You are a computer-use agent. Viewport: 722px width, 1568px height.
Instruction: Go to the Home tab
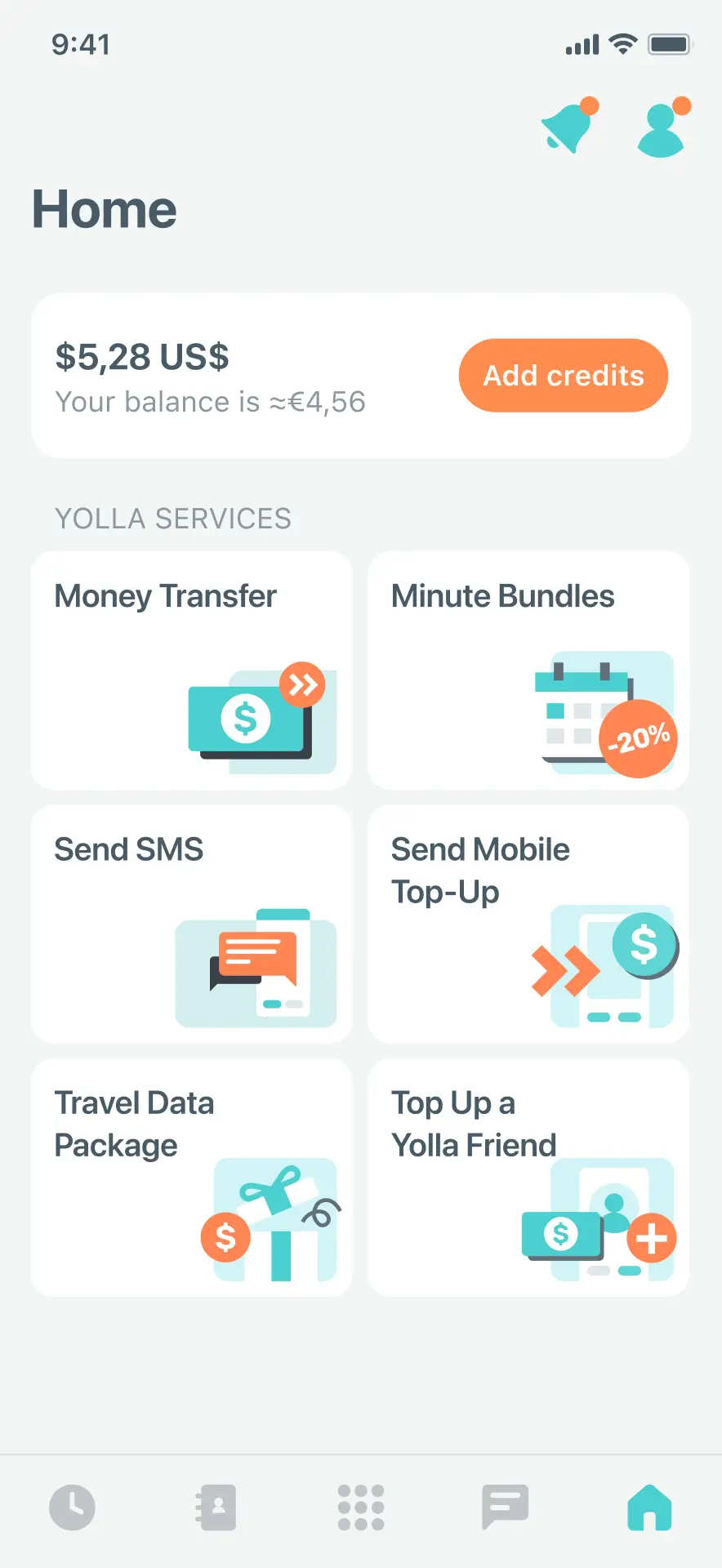click(649, 1508)
